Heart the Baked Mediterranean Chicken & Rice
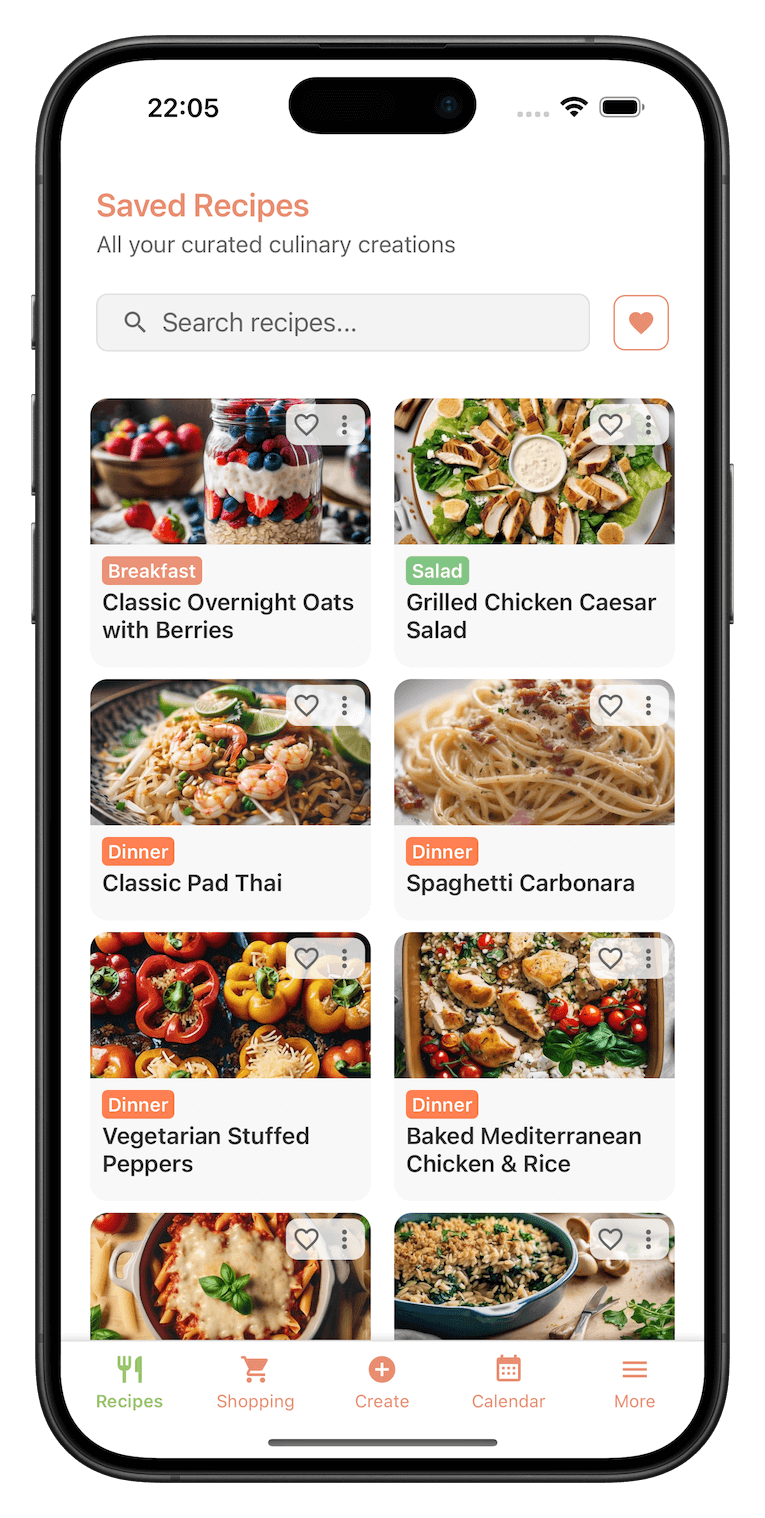Screen dimensions: 765x1518 pos(610,959)
